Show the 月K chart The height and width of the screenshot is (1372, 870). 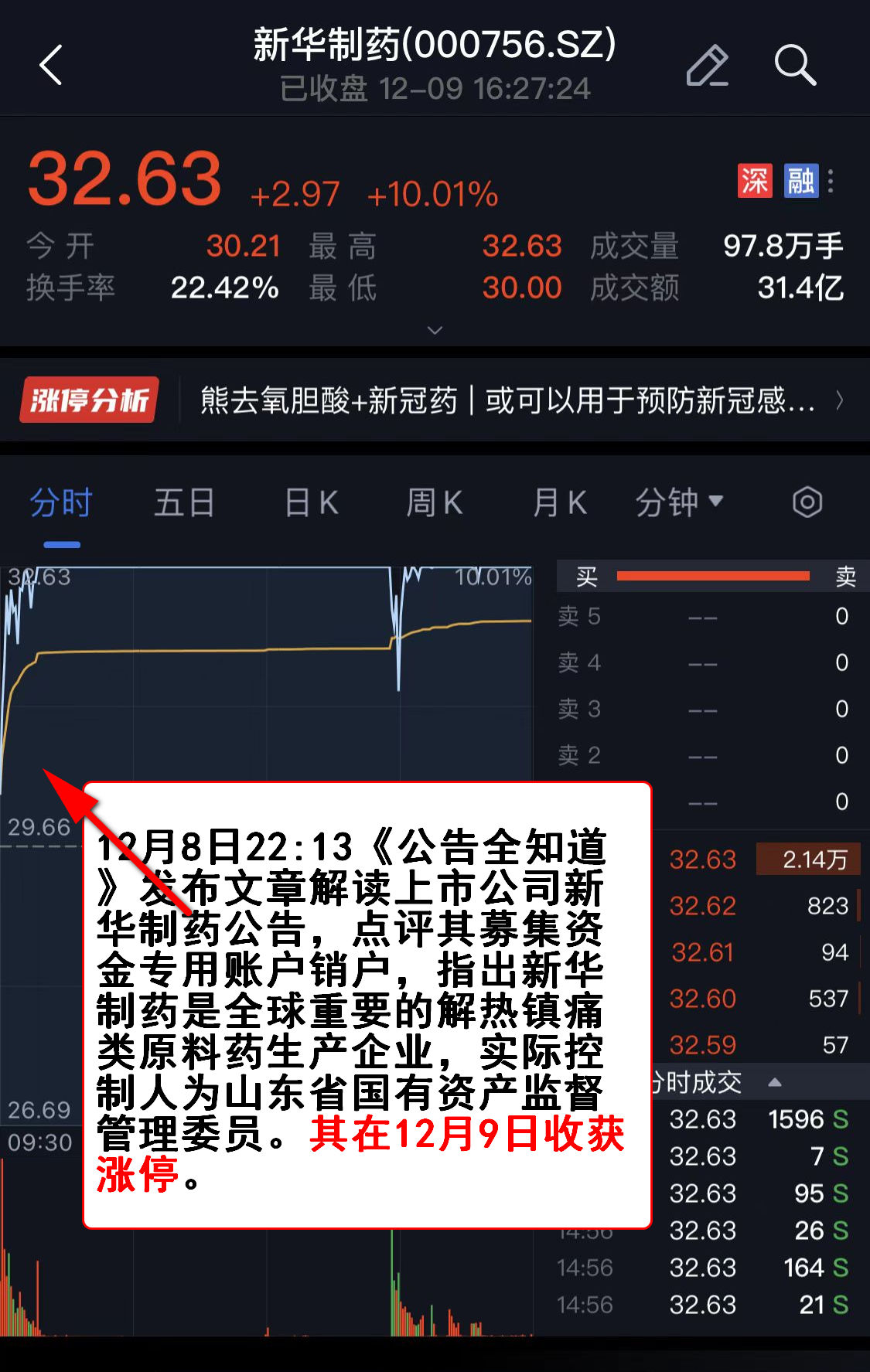coord(559,503)
